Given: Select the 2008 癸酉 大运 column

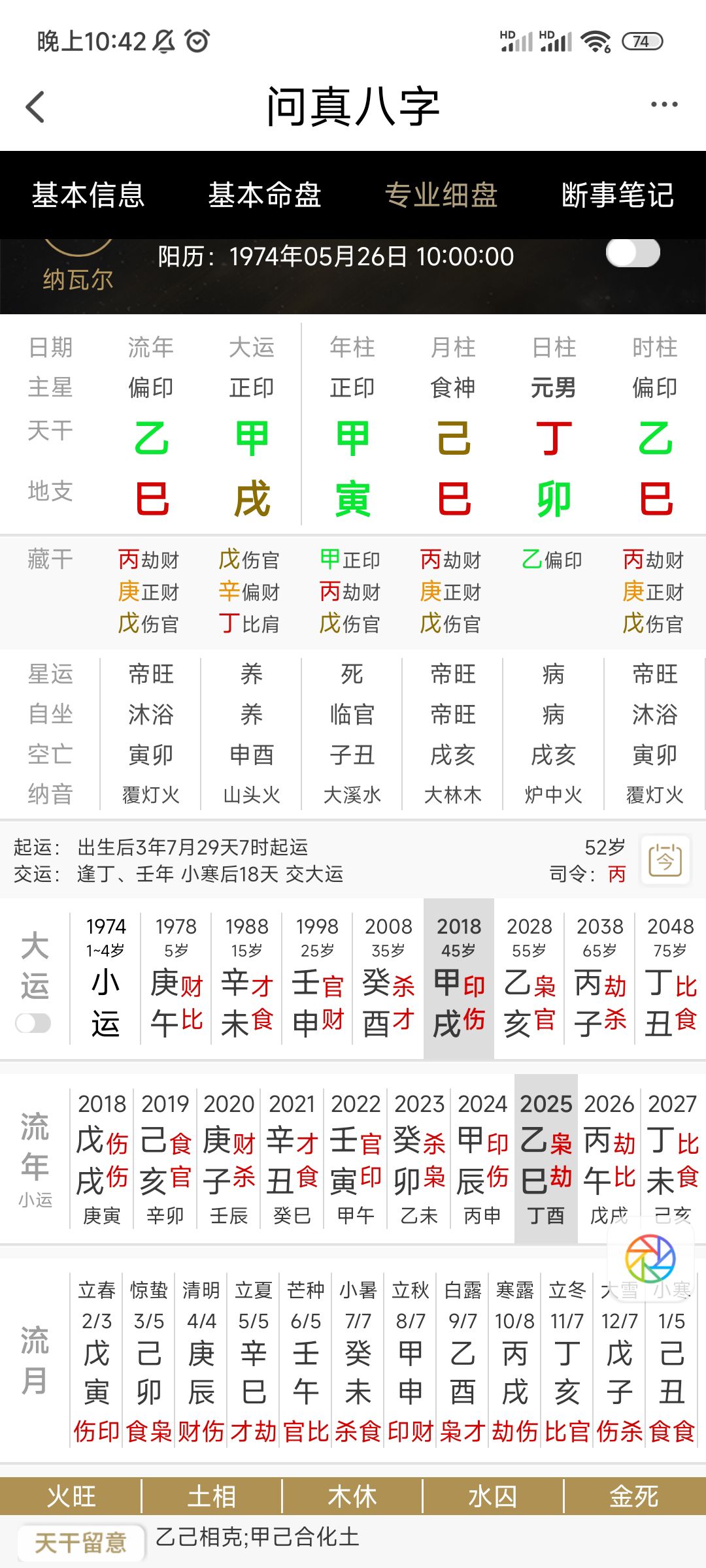Looking at the screenshot, I should [x=388, y=979].
